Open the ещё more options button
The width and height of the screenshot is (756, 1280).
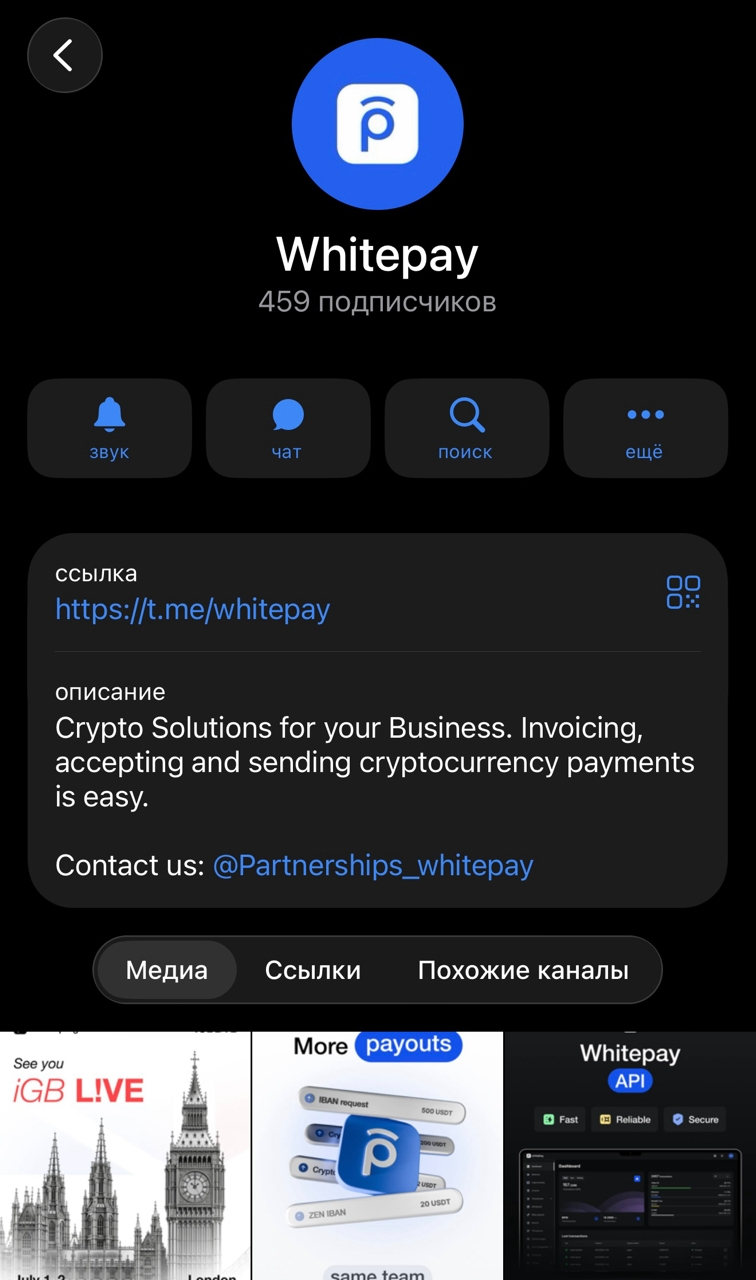[x=645, y=428]
